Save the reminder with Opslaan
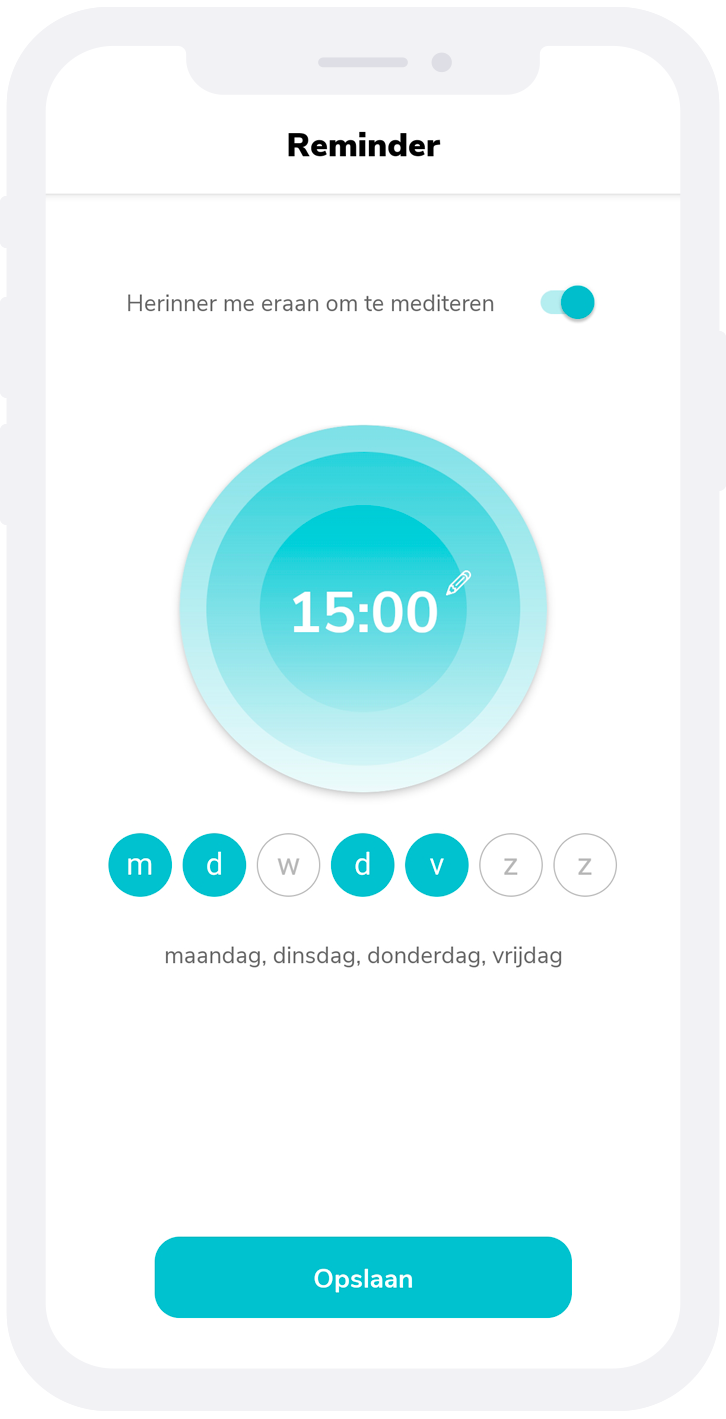 [363, 1277]
